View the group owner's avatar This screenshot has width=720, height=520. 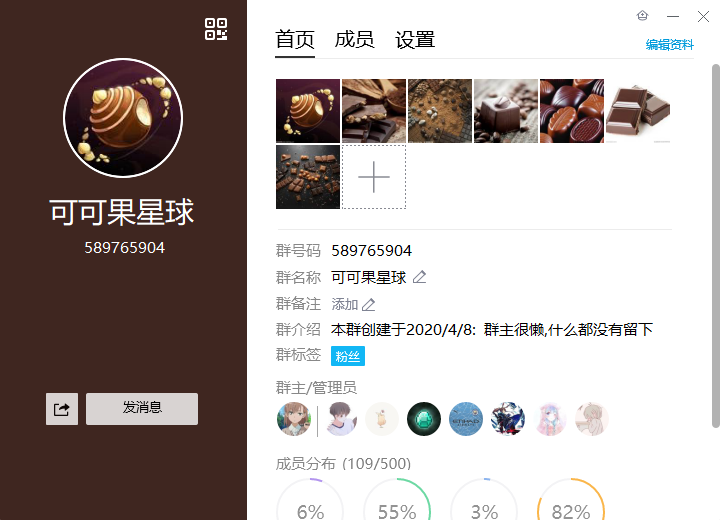point(294,419)
